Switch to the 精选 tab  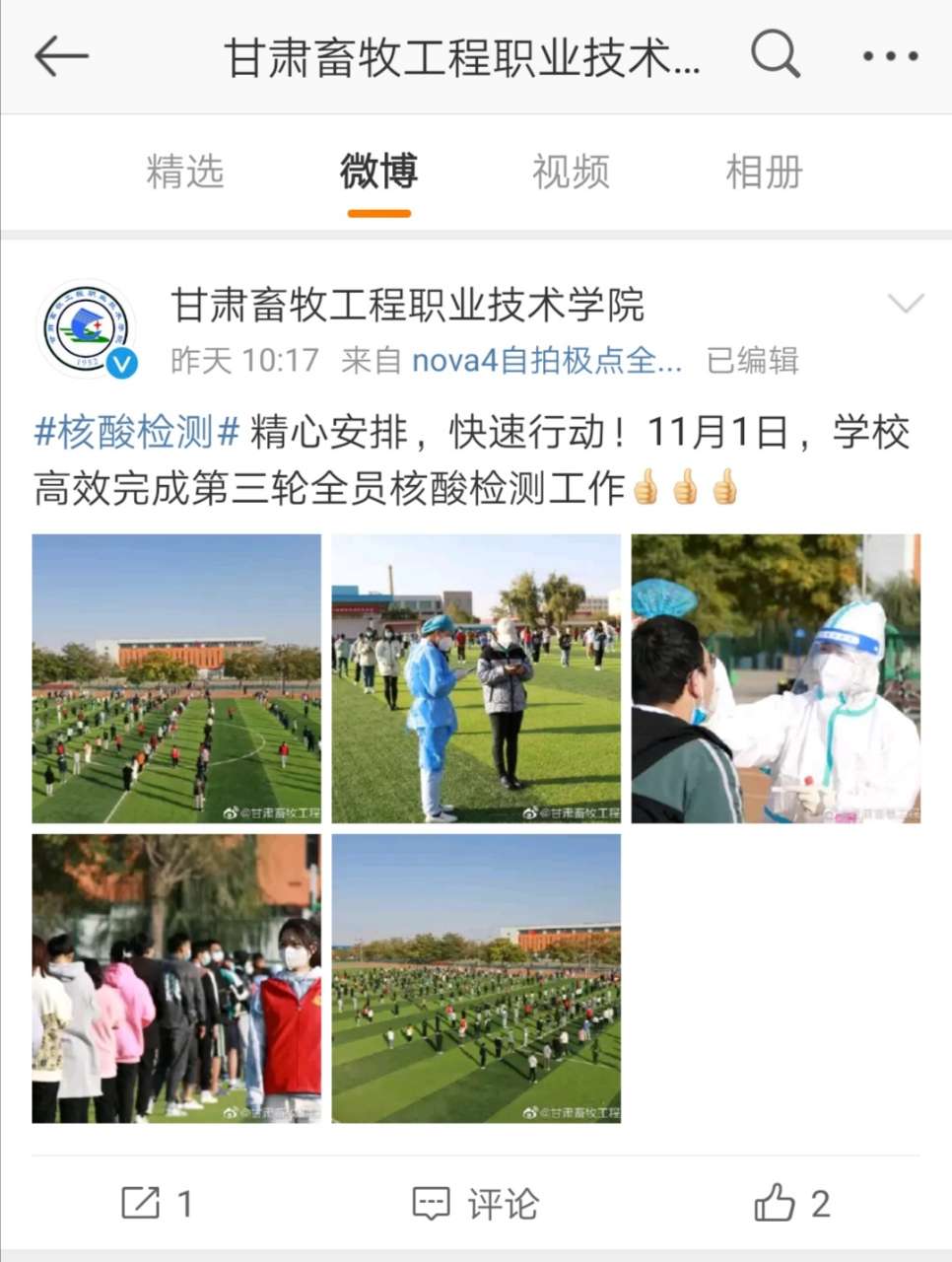185,172
